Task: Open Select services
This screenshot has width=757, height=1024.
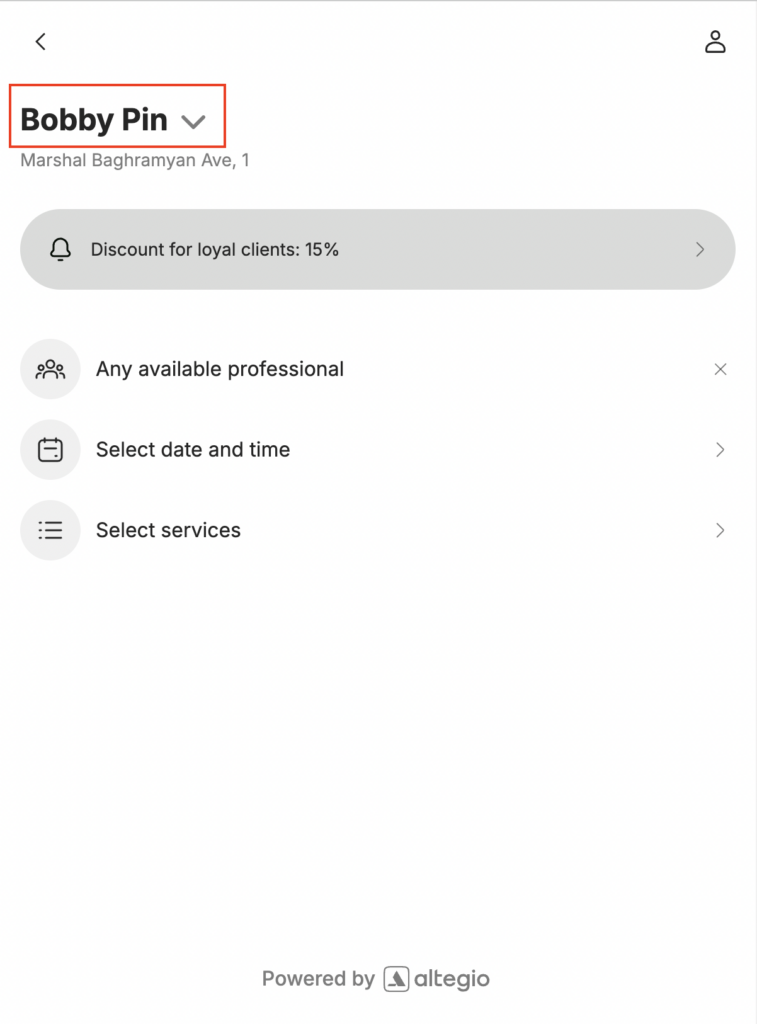Action: coord(377,530)
